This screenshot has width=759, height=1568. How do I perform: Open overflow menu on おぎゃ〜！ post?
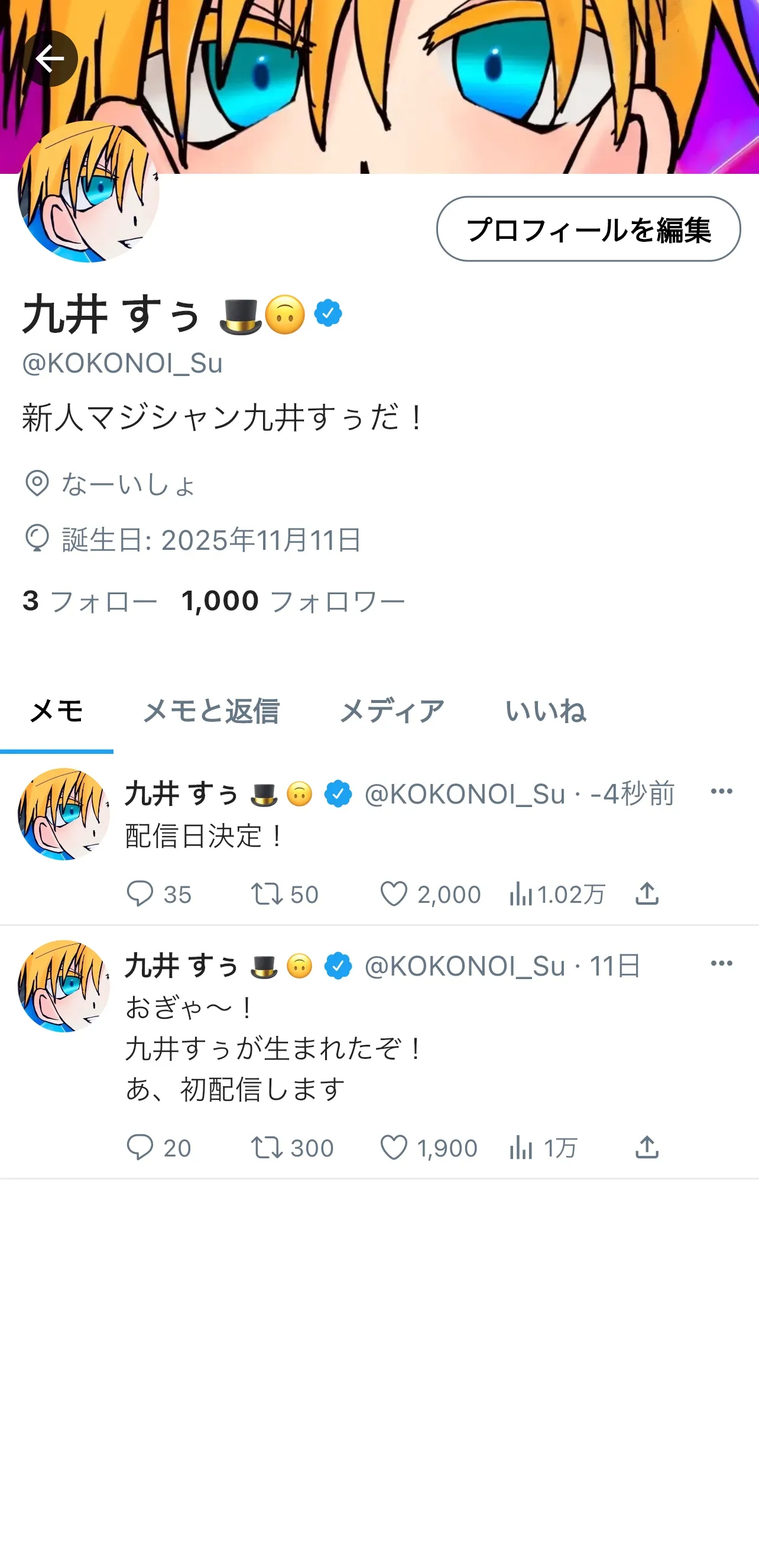coord(721,964)
